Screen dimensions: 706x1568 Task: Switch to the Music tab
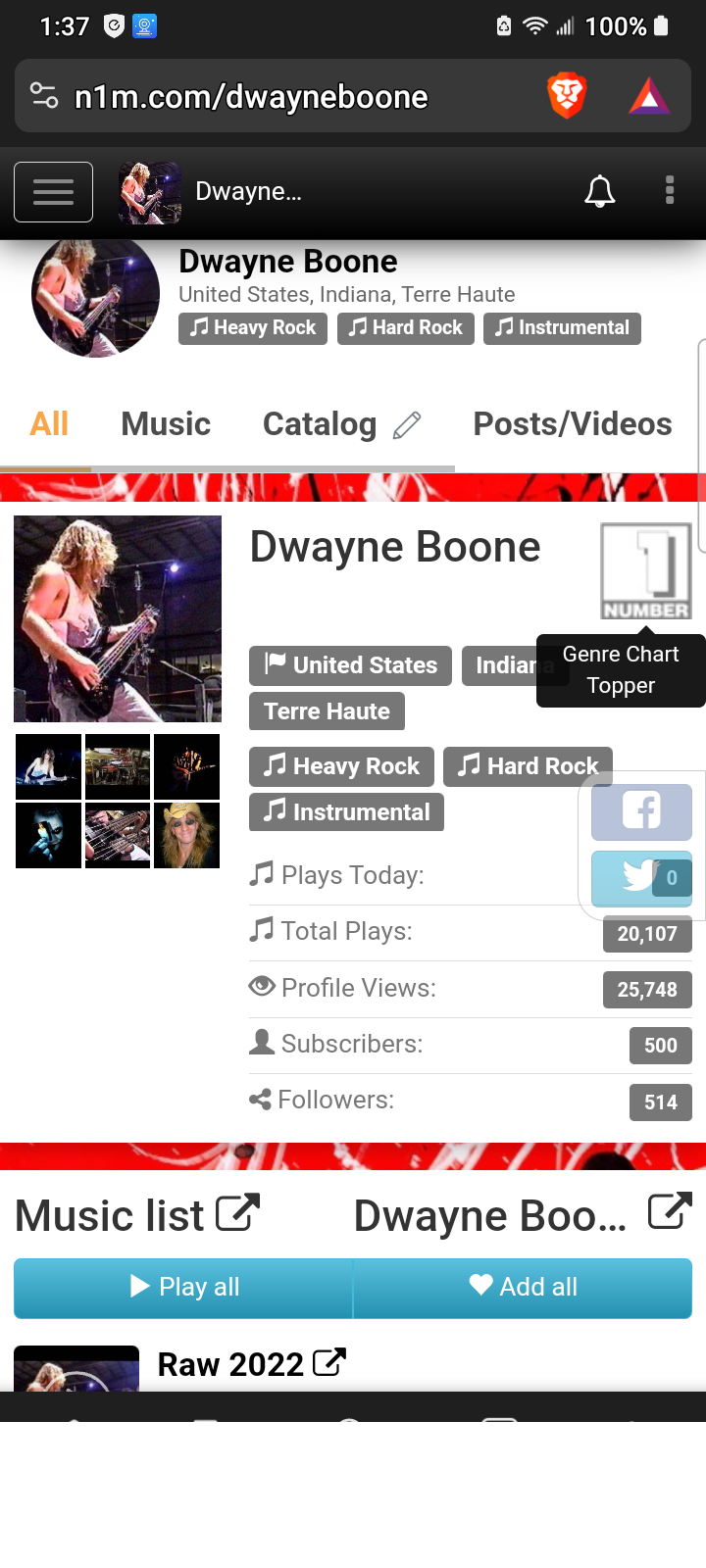click(x=166, y=424)
